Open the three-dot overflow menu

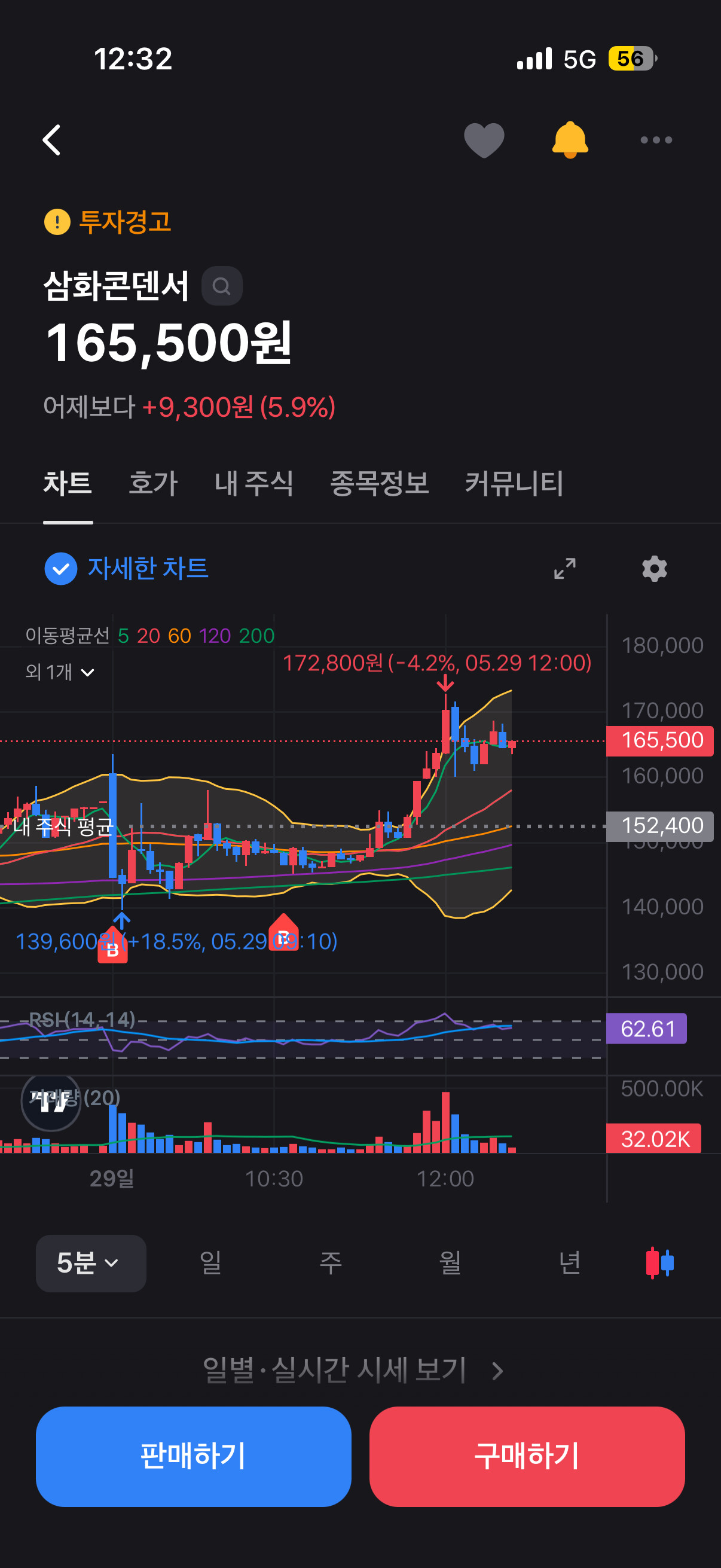[x=656, y=140]
